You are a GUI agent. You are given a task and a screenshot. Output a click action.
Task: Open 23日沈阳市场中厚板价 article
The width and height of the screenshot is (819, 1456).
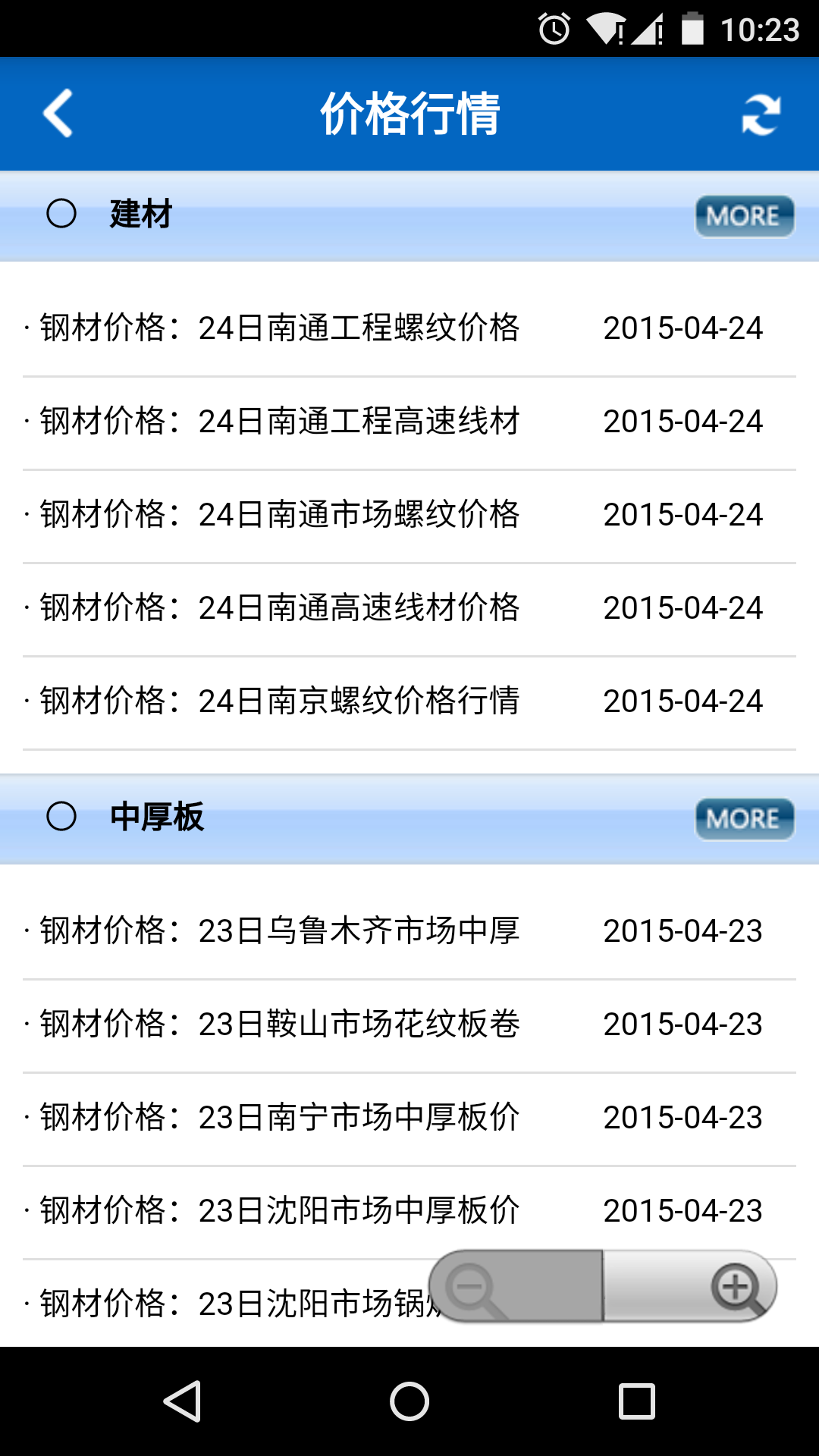tap(279, 1211)
